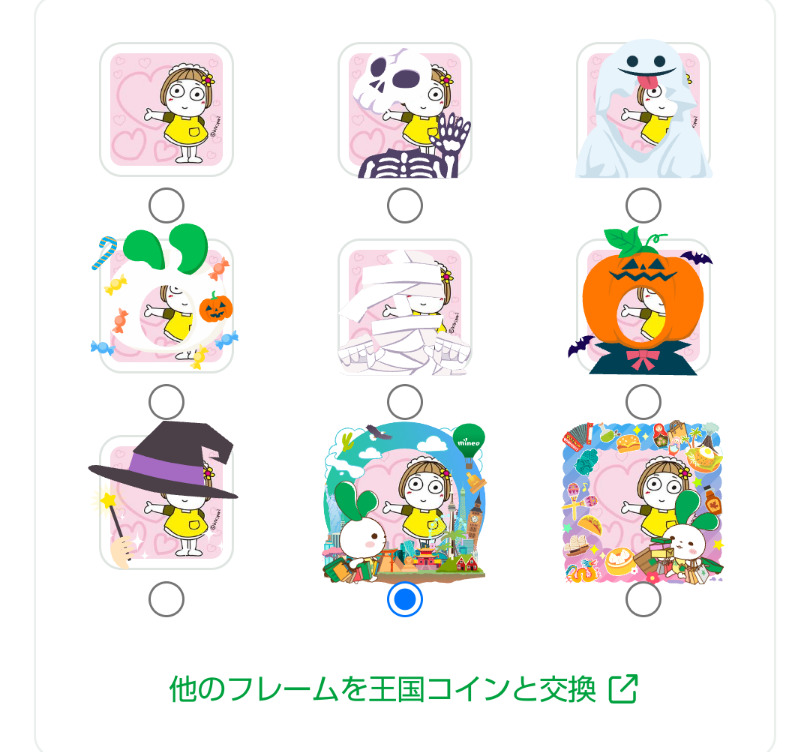
Task: Select the white ghost frame
Action: [643, 206]
